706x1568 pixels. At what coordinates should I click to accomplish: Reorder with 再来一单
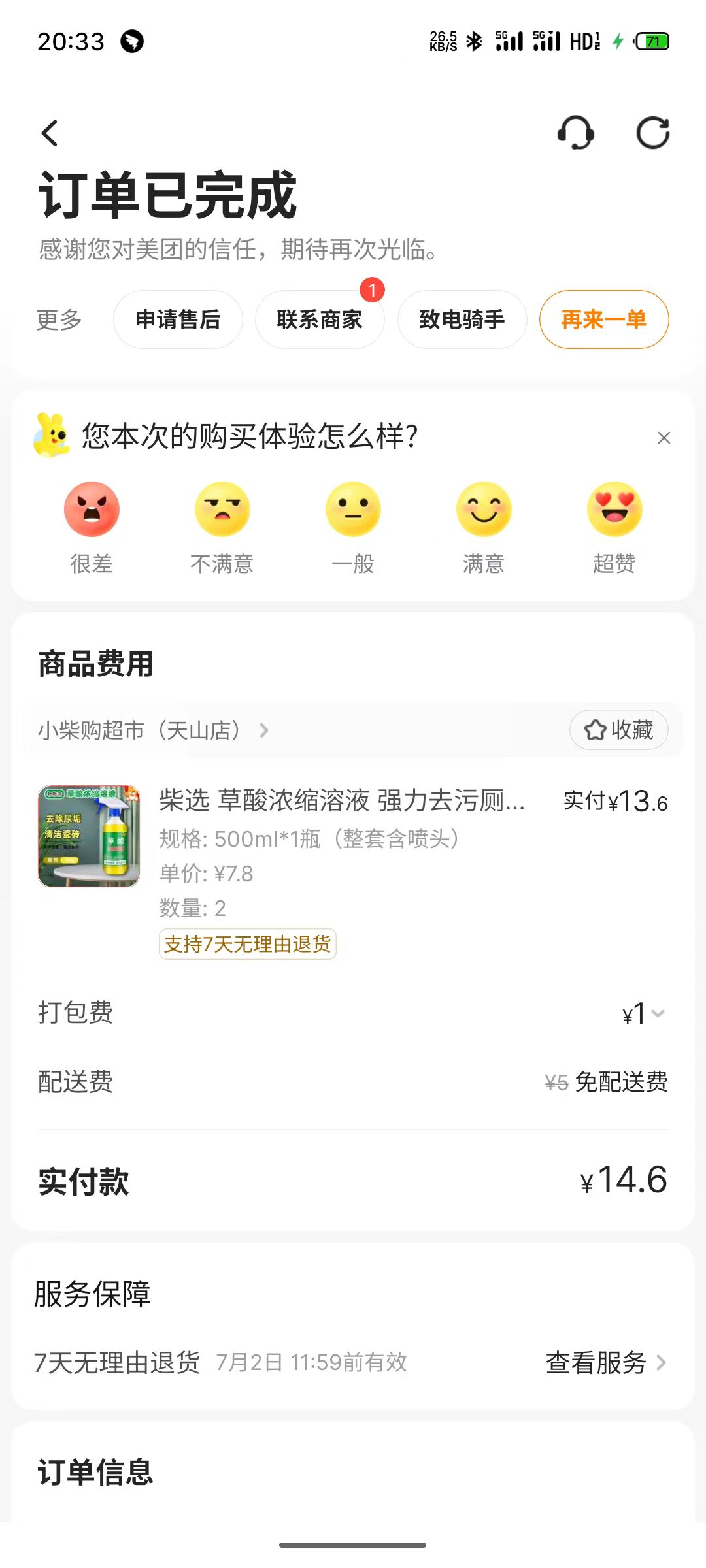pos(603,320)
